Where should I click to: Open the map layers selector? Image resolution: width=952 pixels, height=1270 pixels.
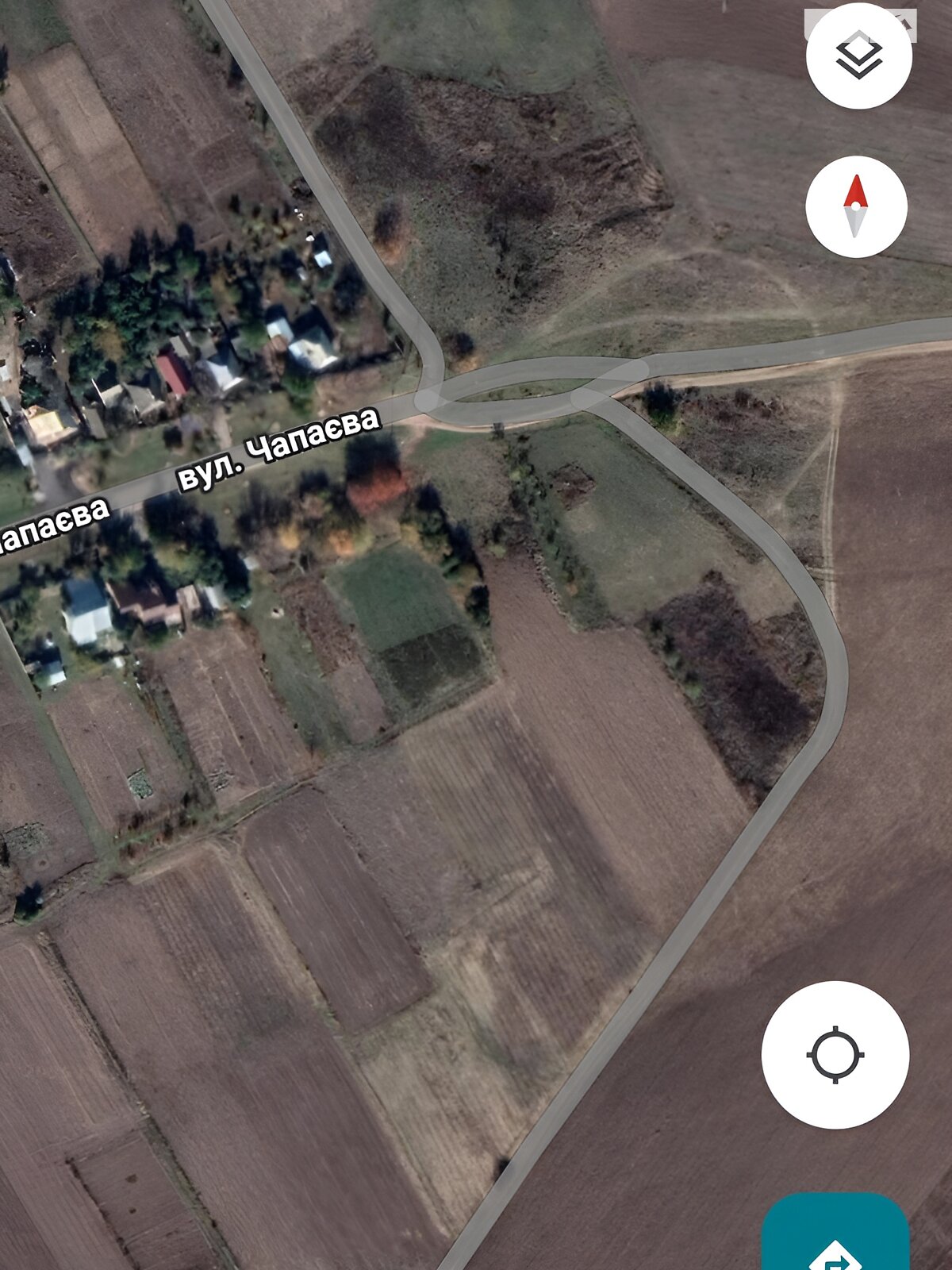click(x=858, y=56)
